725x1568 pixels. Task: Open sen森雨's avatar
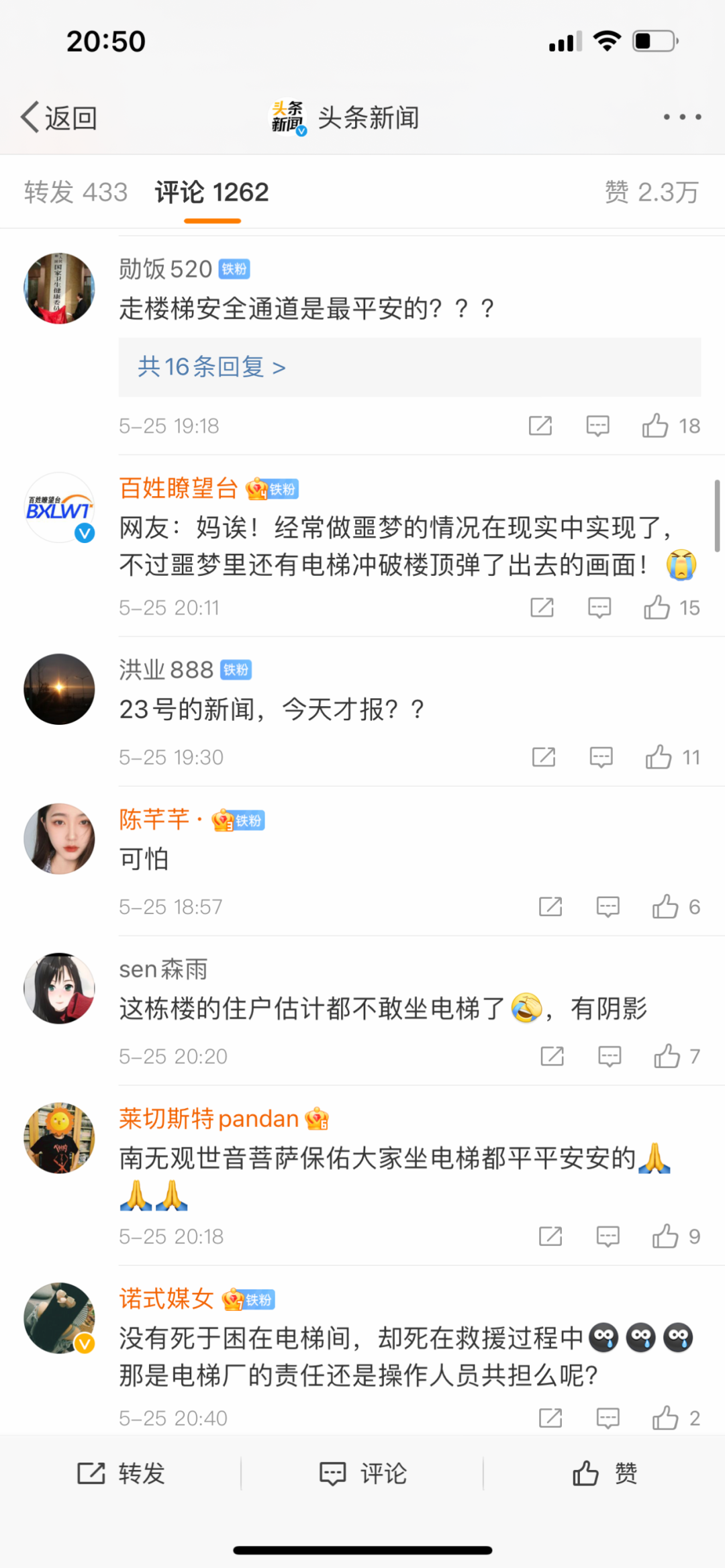(x=59, y=988)
